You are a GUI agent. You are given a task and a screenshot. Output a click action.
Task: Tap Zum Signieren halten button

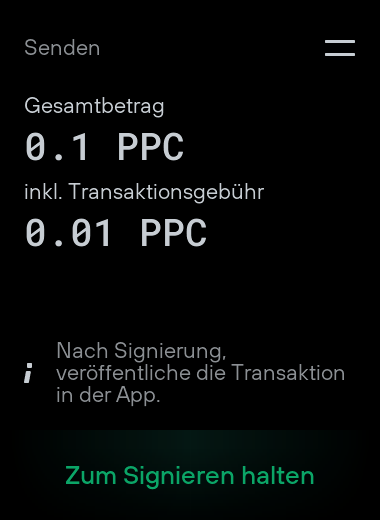coord(190,475)
